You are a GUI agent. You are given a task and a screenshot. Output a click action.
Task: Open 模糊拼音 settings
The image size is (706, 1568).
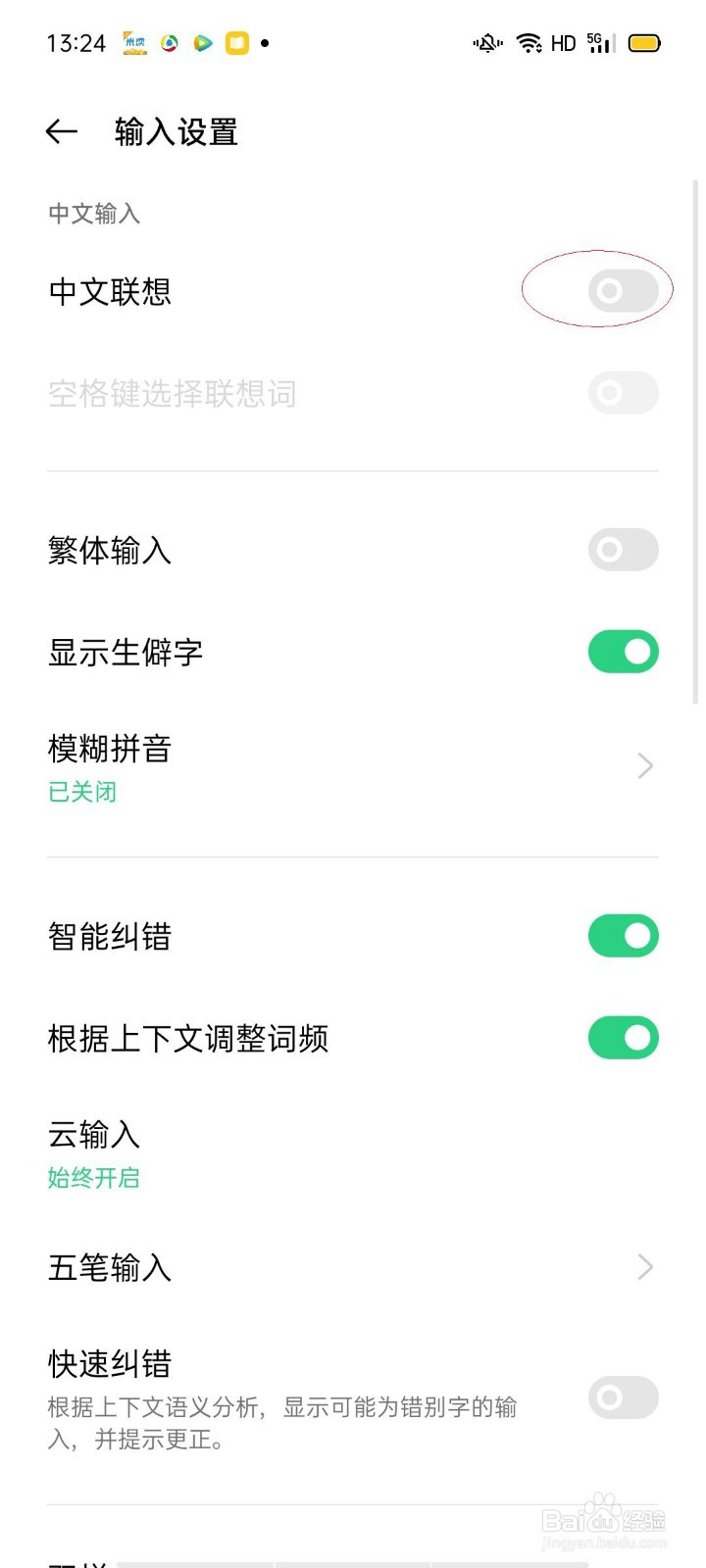(351, 766)
